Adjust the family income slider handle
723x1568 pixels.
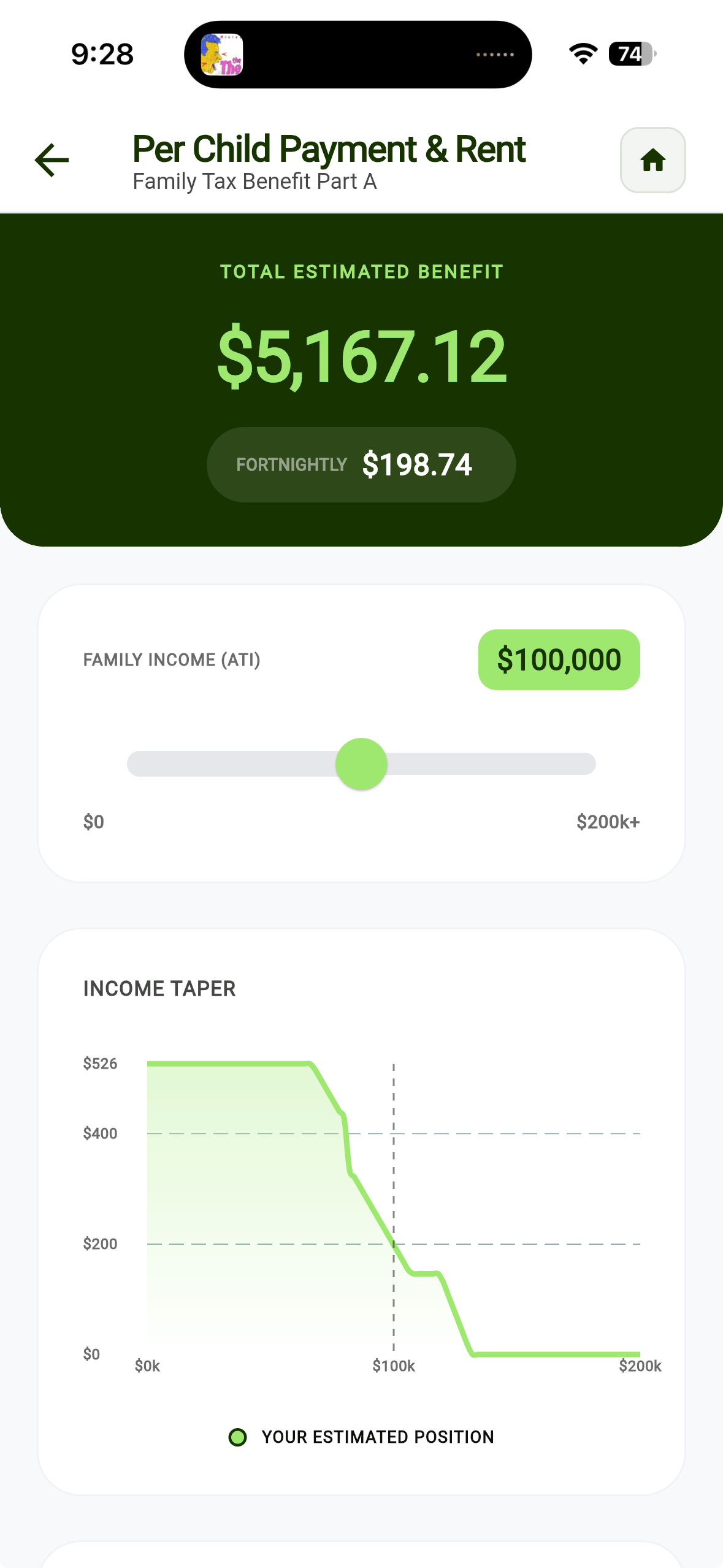tap(362, 763)
